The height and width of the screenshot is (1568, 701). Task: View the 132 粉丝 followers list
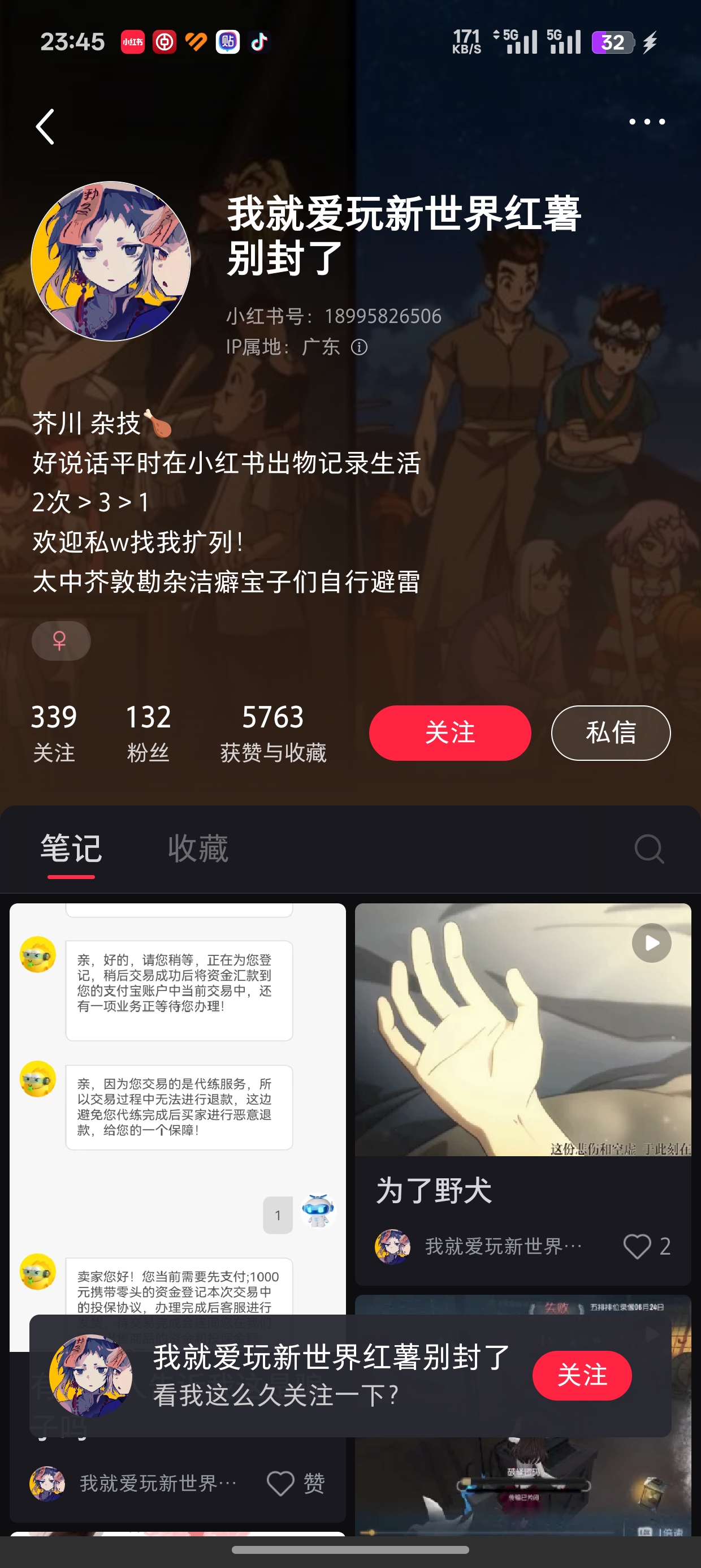point(148,733)
